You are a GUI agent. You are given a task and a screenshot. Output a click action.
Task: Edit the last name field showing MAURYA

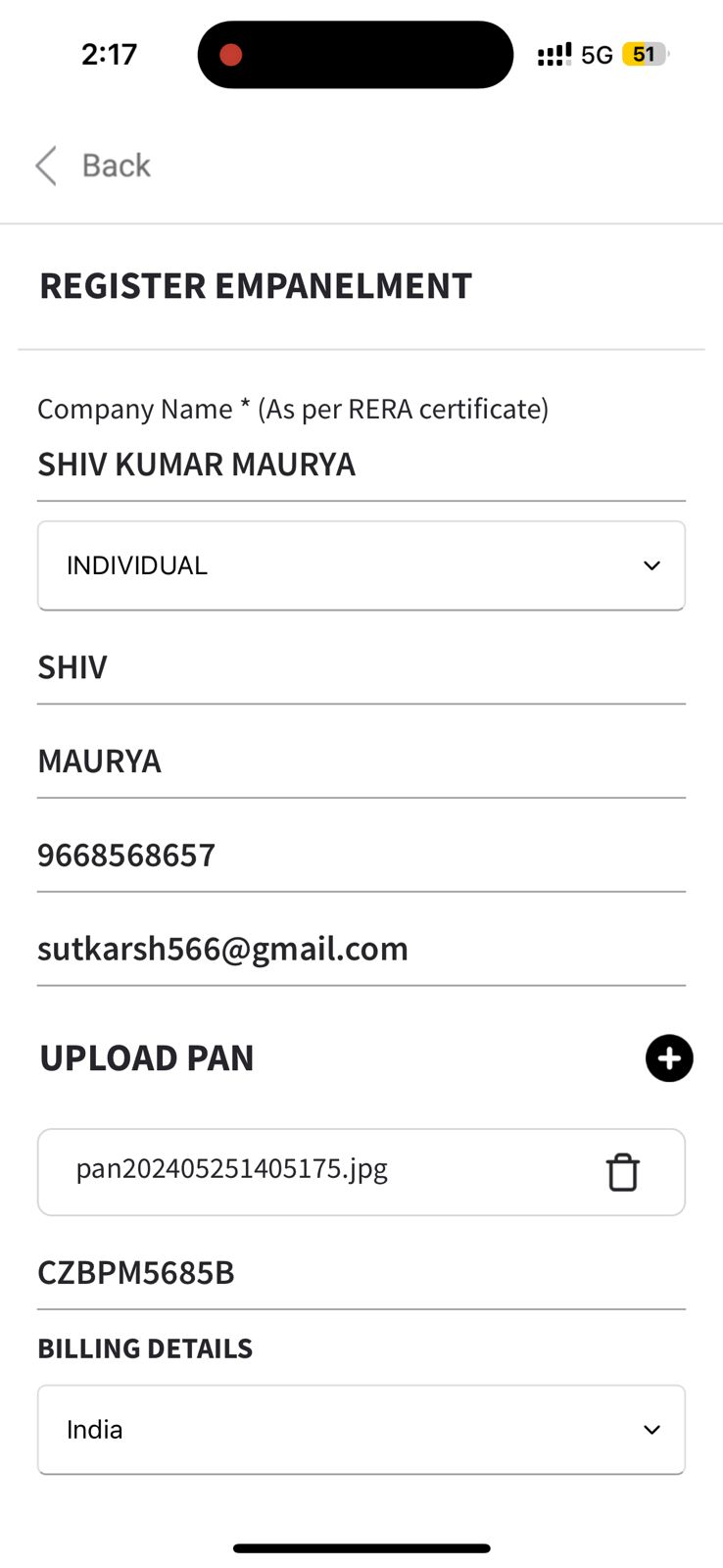(x=361, y=761)
